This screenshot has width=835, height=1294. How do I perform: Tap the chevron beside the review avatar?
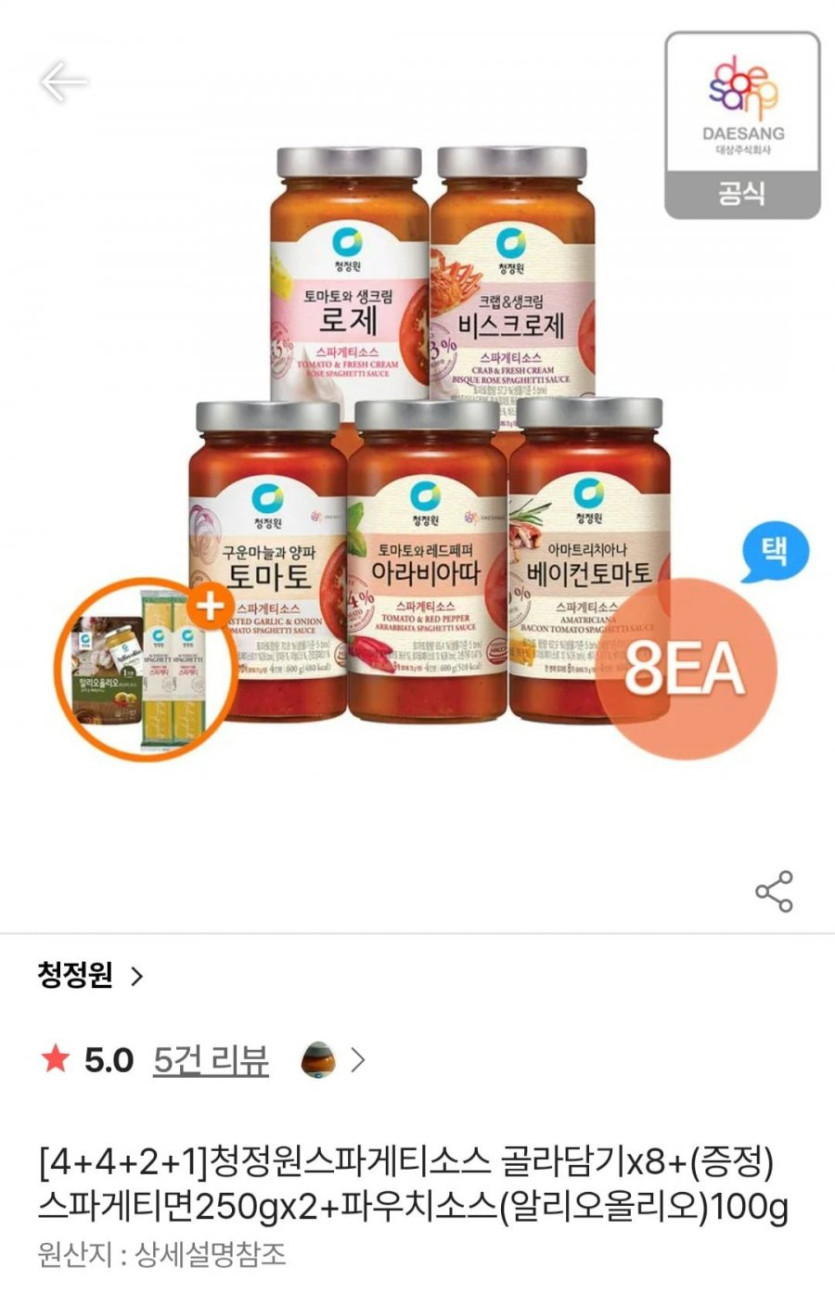point(357,1061)
